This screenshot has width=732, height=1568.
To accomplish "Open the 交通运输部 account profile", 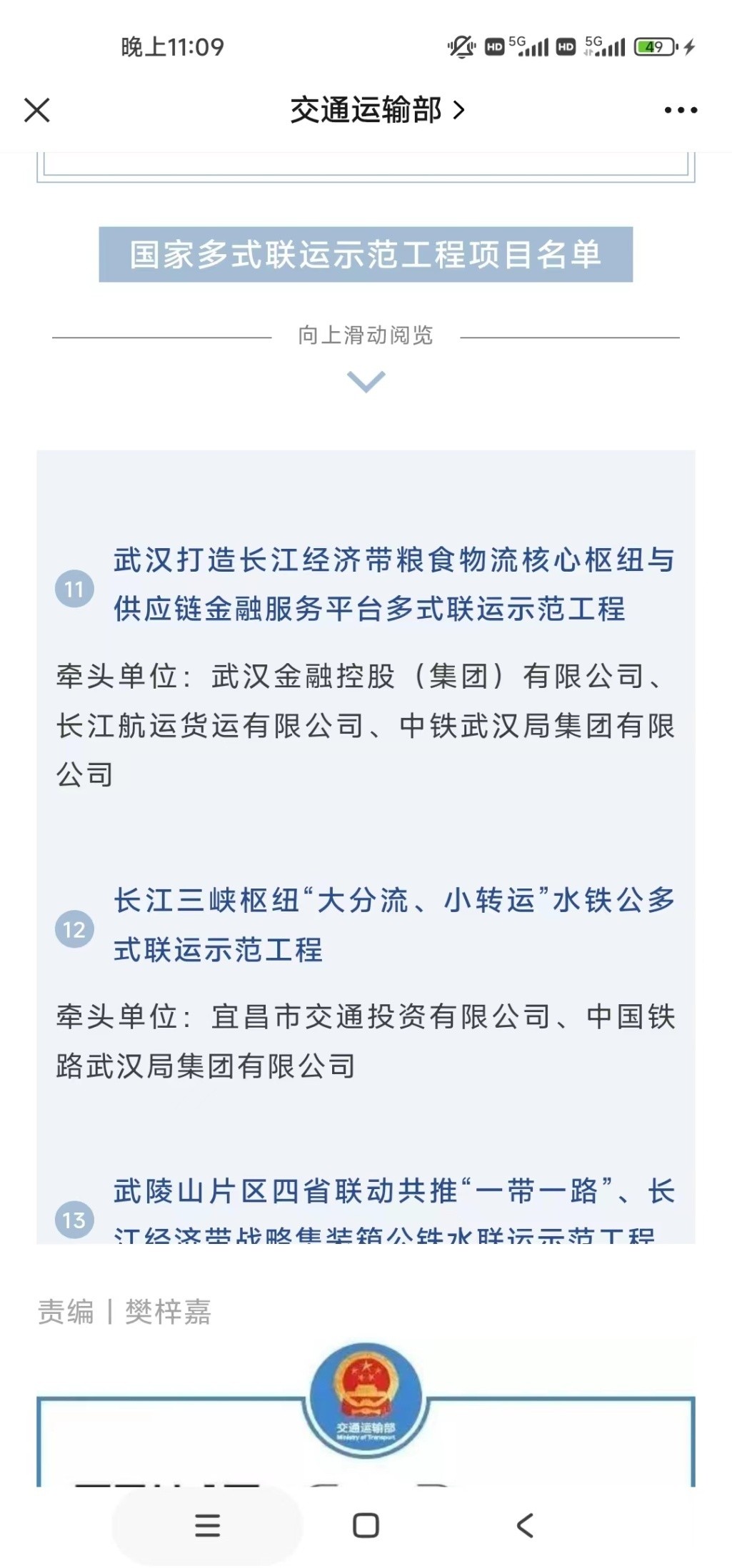I will (376, 111).
